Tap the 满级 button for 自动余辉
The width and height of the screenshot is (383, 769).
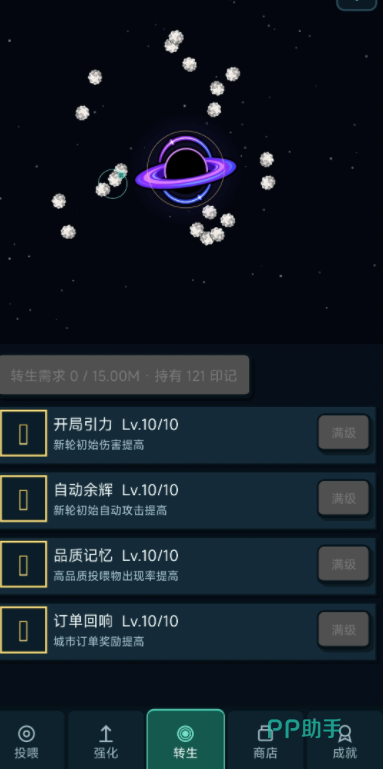coord(343,498)
